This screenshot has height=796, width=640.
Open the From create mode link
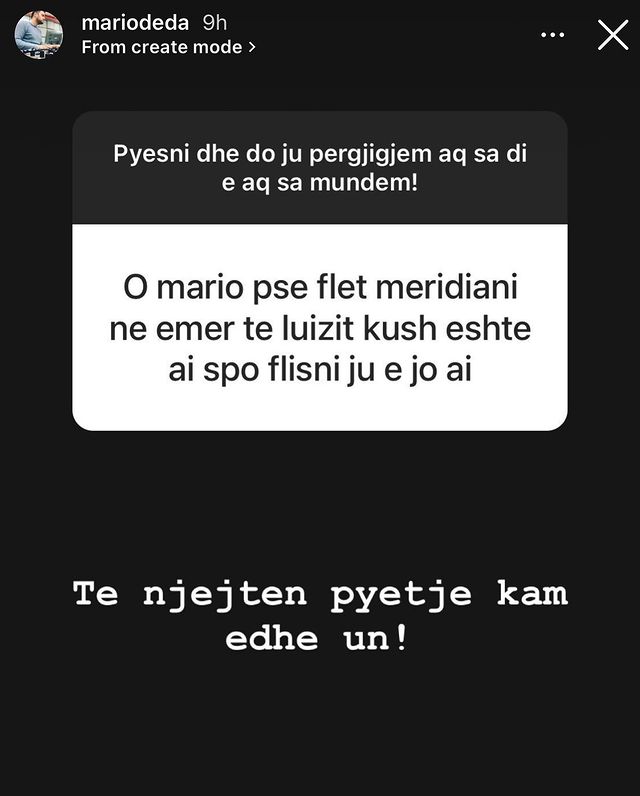(168, 47)
